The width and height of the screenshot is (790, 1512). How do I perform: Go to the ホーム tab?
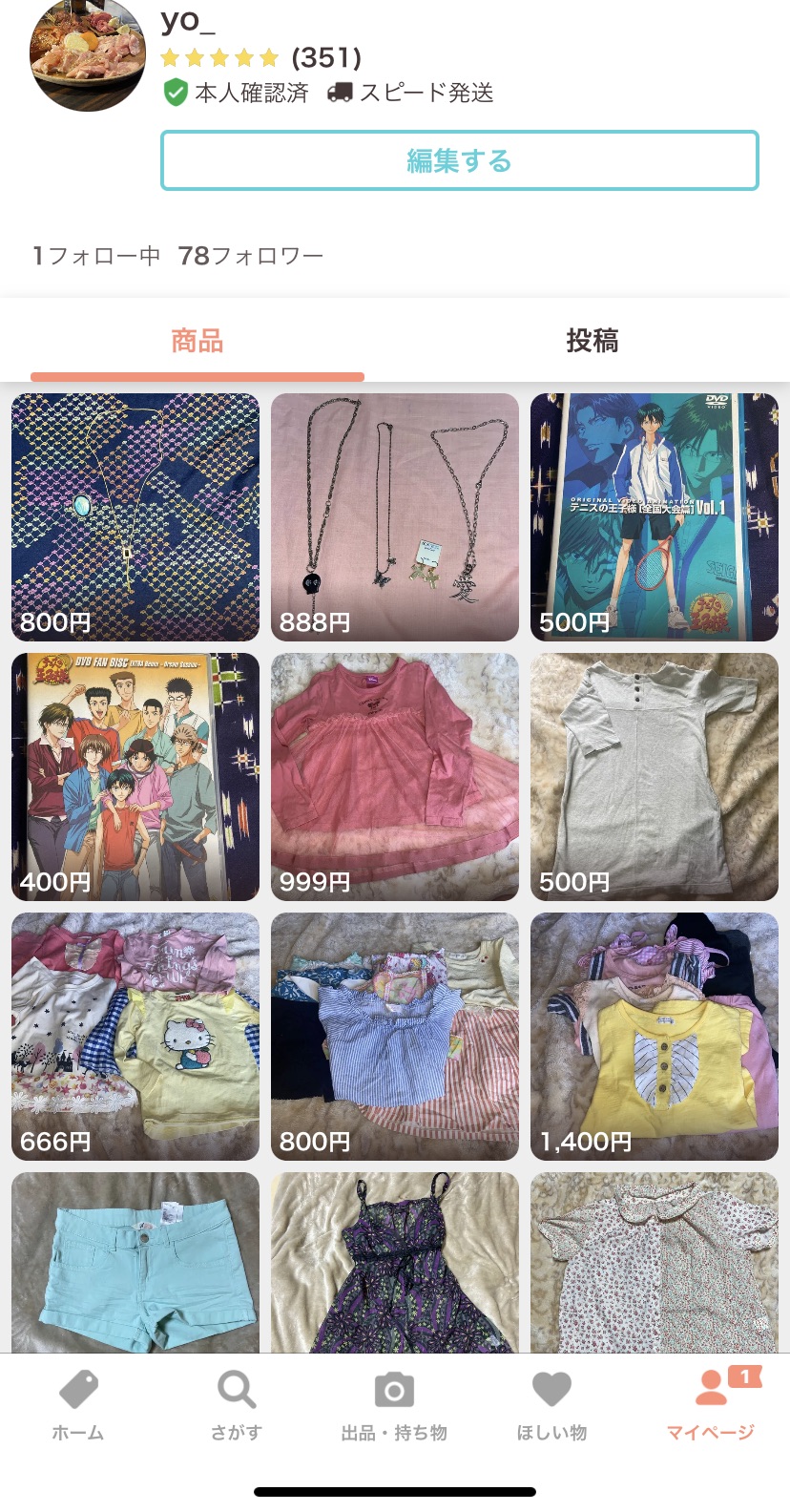pyautogui.click(x=78, y=1405)
